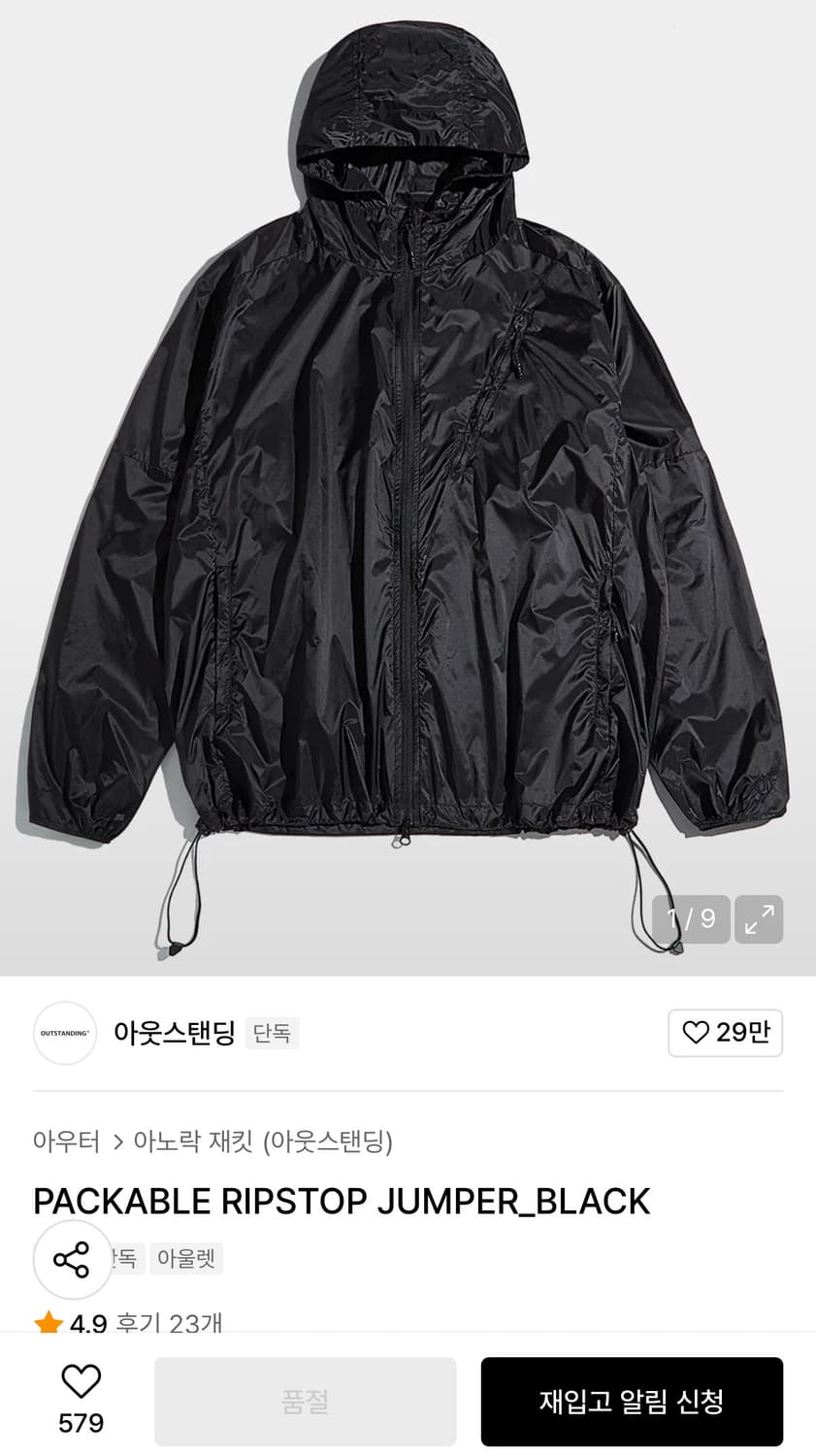Screen dimensions: 816x1456
Task: Click the black jacket product photo
Action: coord(408,485)
